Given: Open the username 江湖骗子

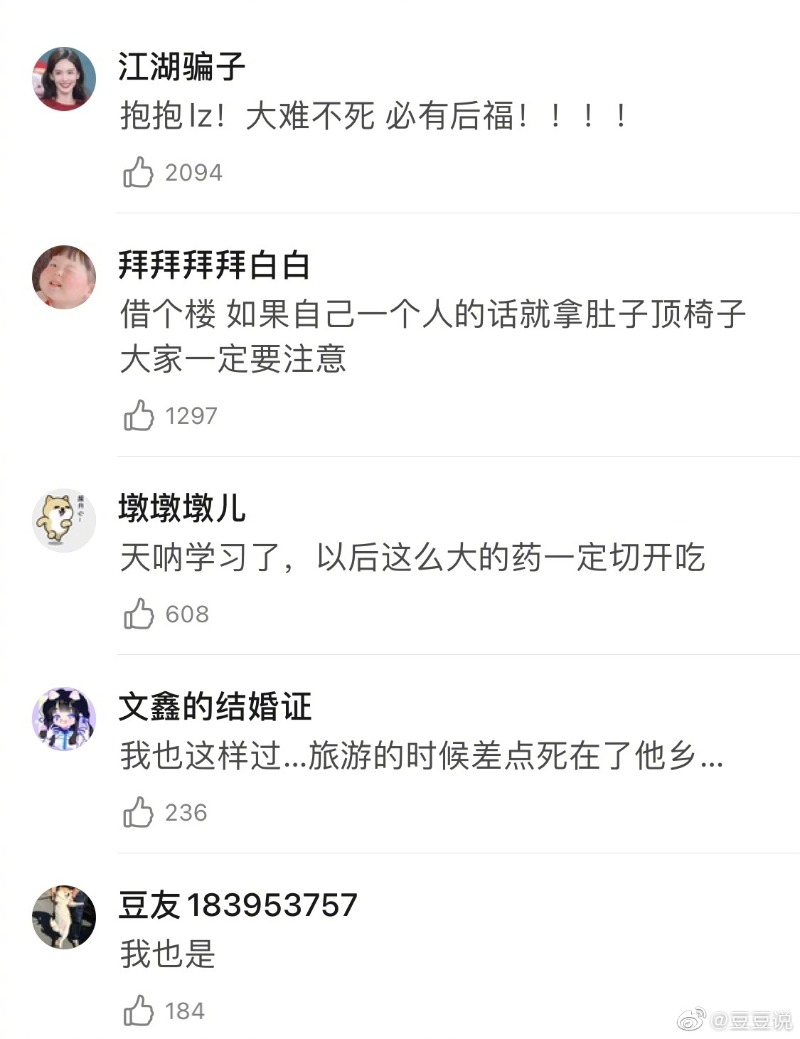Looking at the screenshot, I should click(182, 67).
